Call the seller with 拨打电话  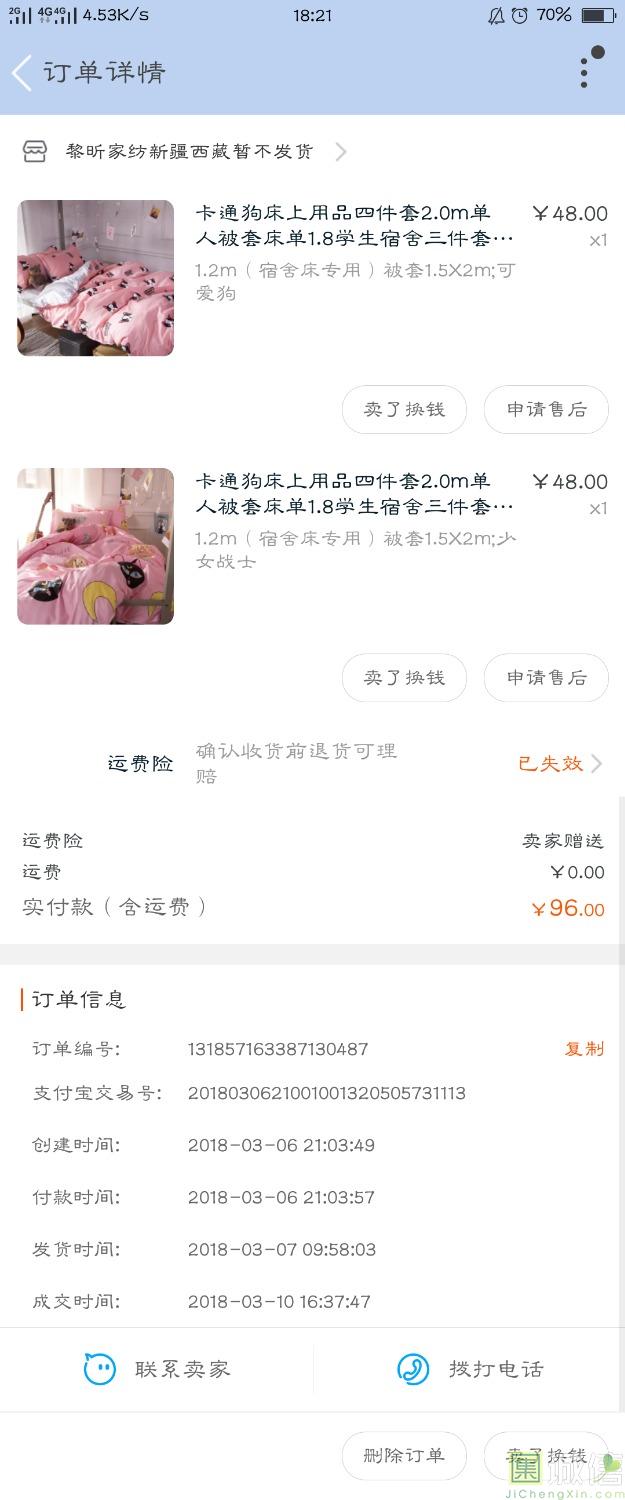[470, 1369]
